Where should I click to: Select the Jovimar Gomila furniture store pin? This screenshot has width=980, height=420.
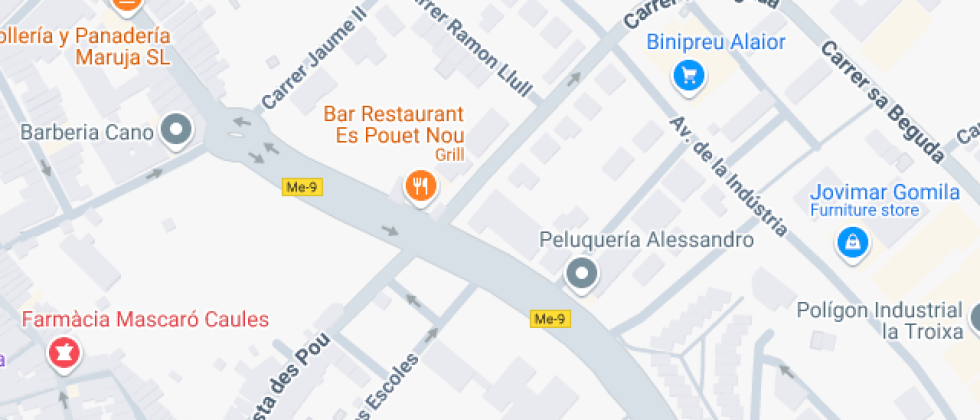[852, 243]
